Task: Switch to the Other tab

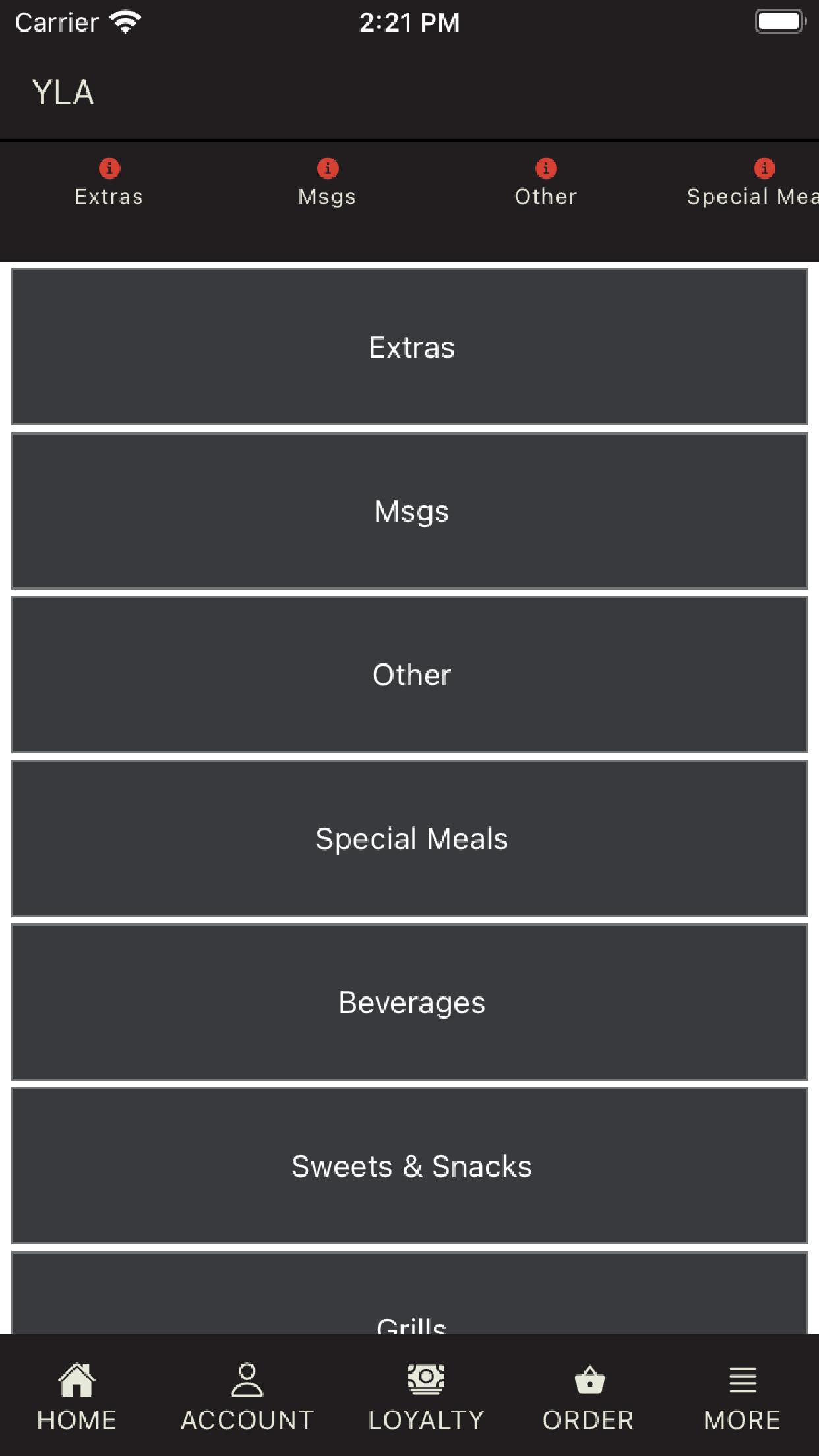Action: click(545, 195)
